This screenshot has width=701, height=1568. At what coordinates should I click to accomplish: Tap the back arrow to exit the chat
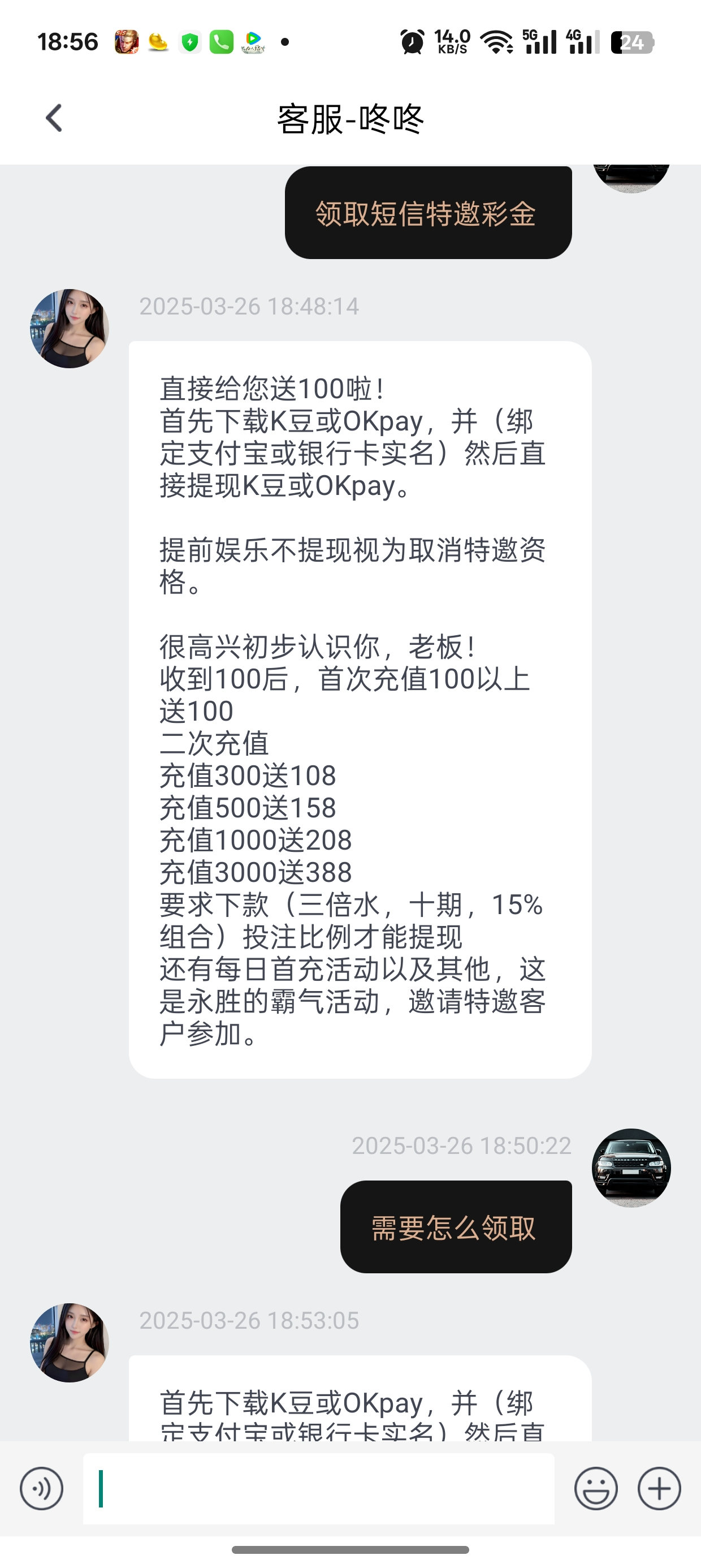point(54,118)
